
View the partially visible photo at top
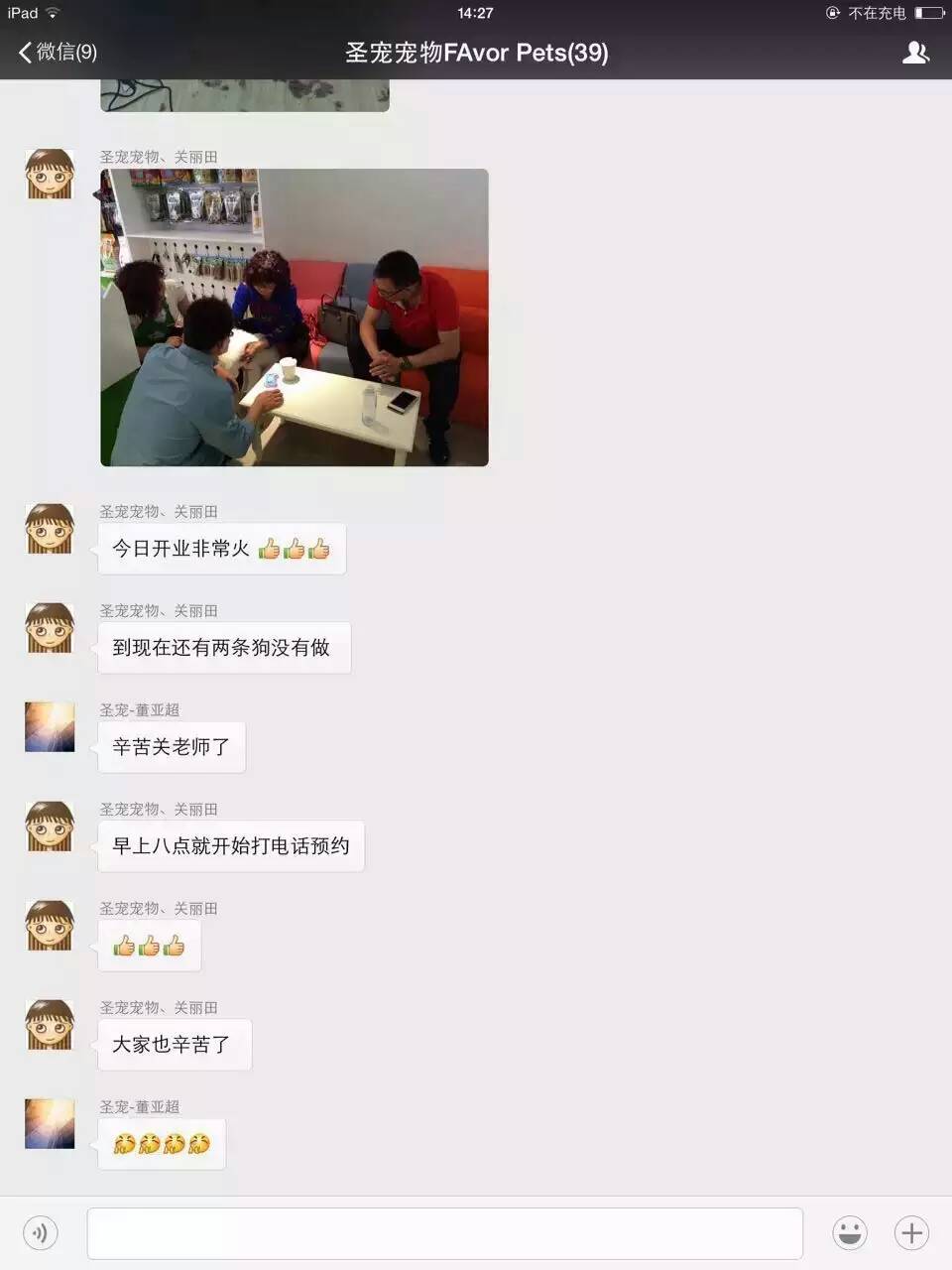pos(245,95)
